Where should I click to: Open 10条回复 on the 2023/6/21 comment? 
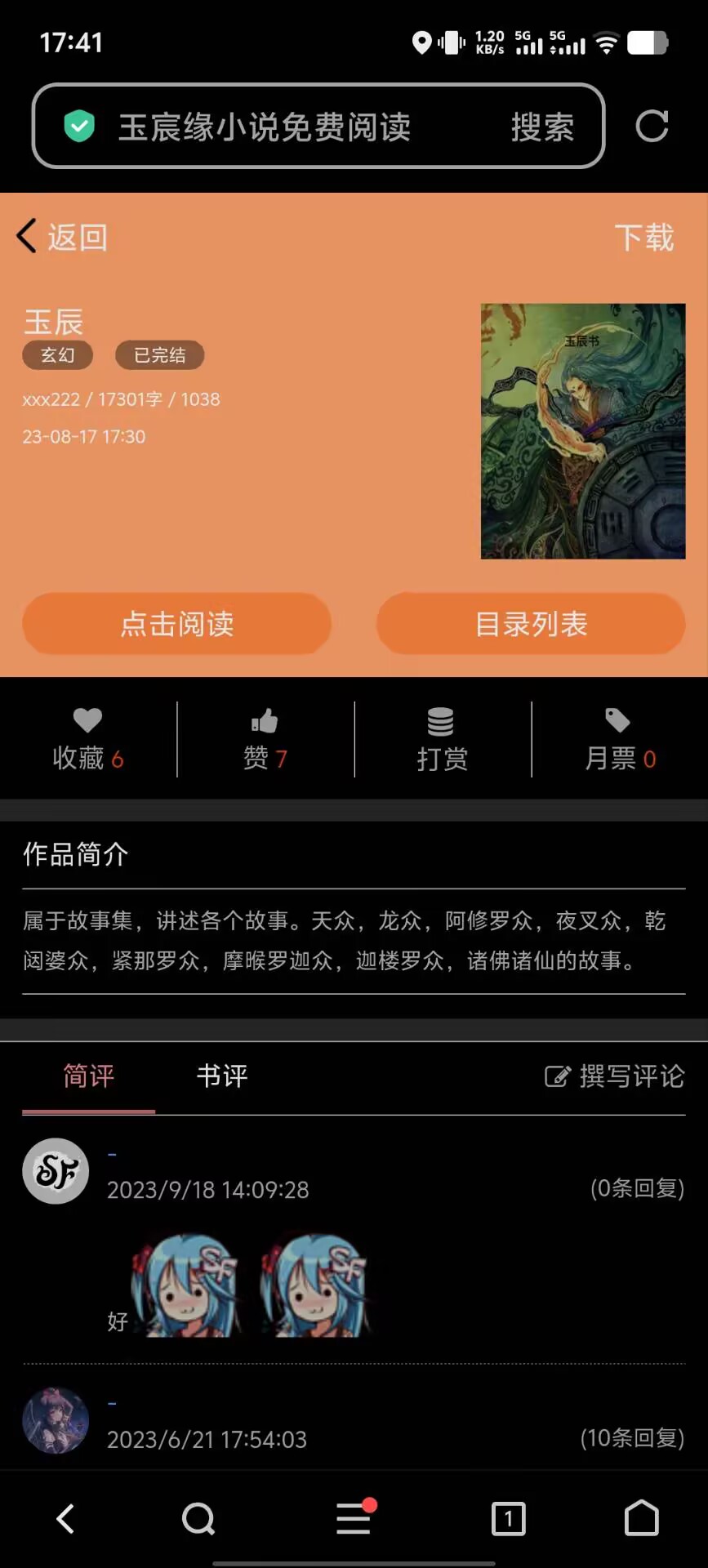[632, 1438]
